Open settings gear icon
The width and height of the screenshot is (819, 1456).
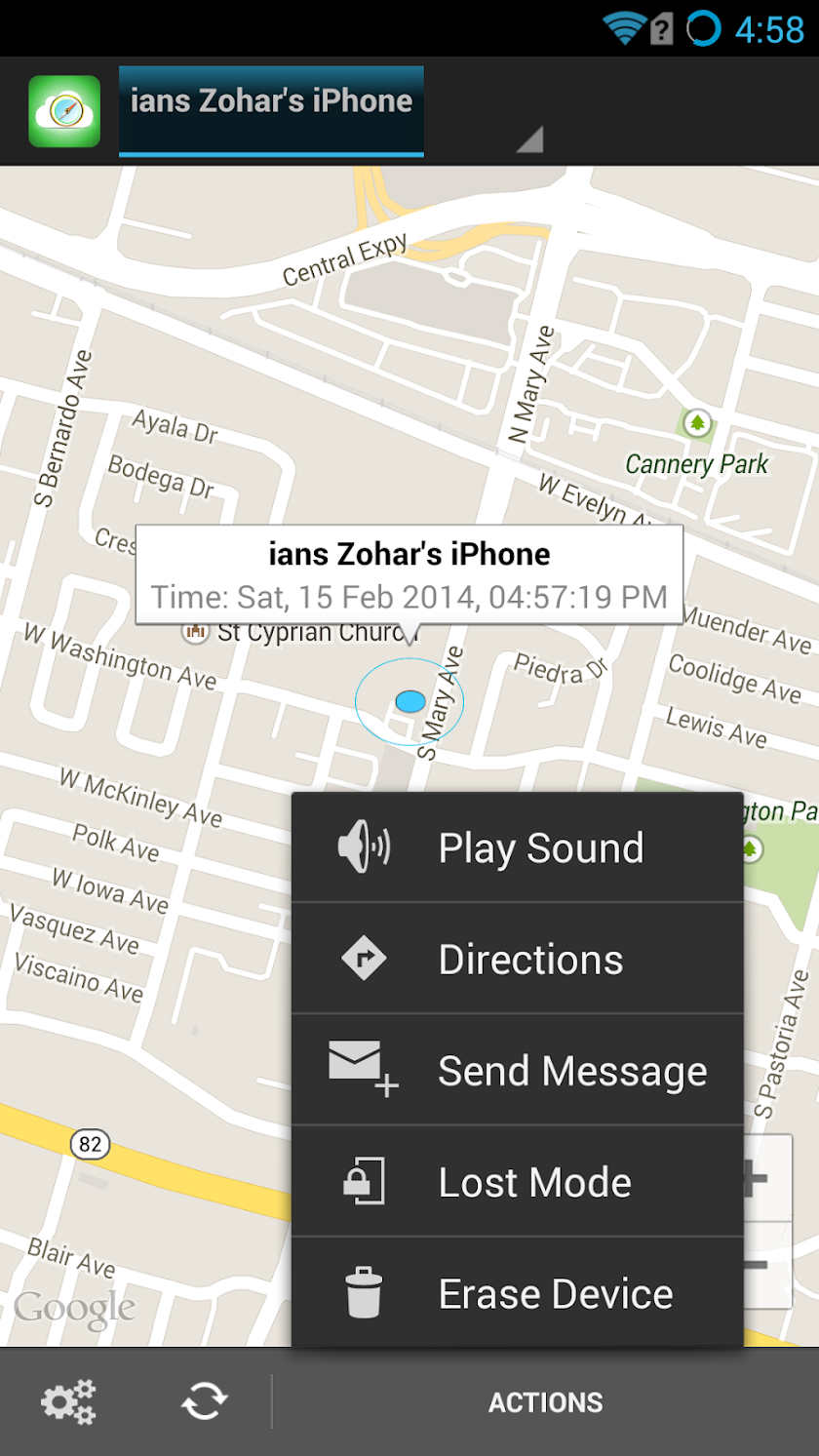(68, 1402)
